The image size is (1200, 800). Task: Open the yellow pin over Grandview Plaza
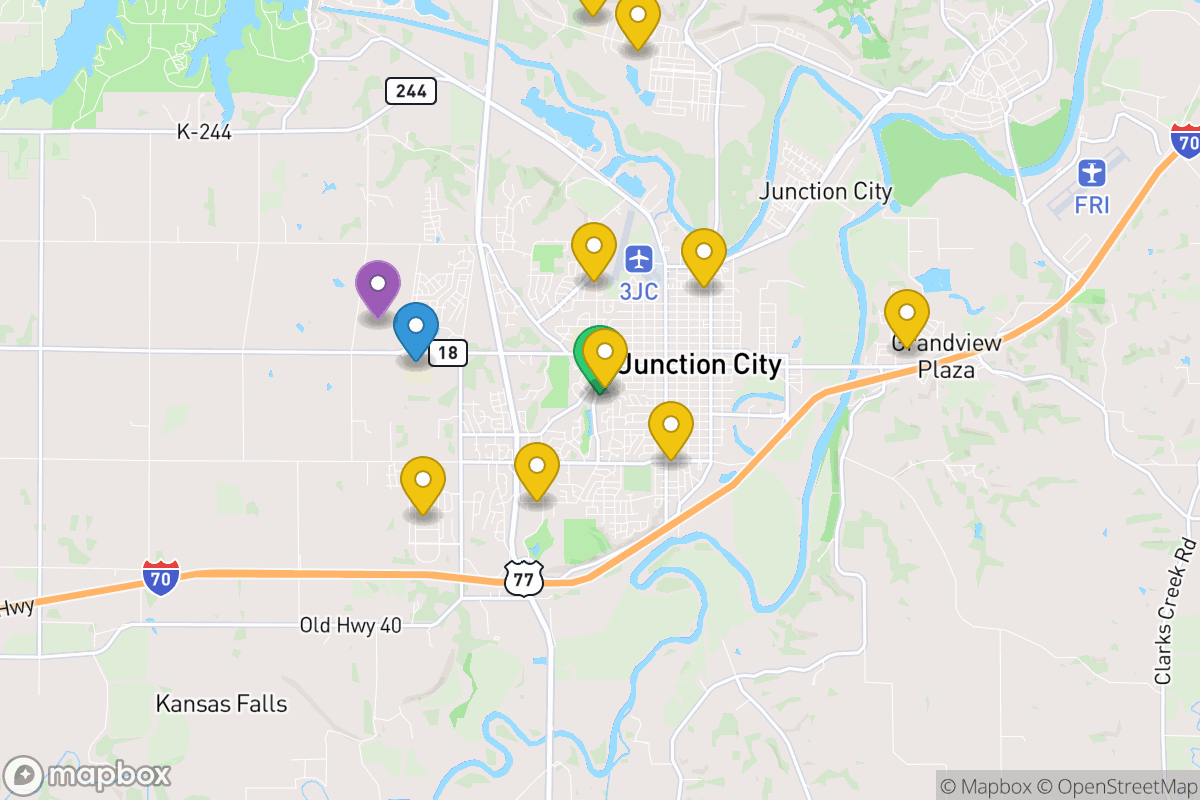click(906, 315)
